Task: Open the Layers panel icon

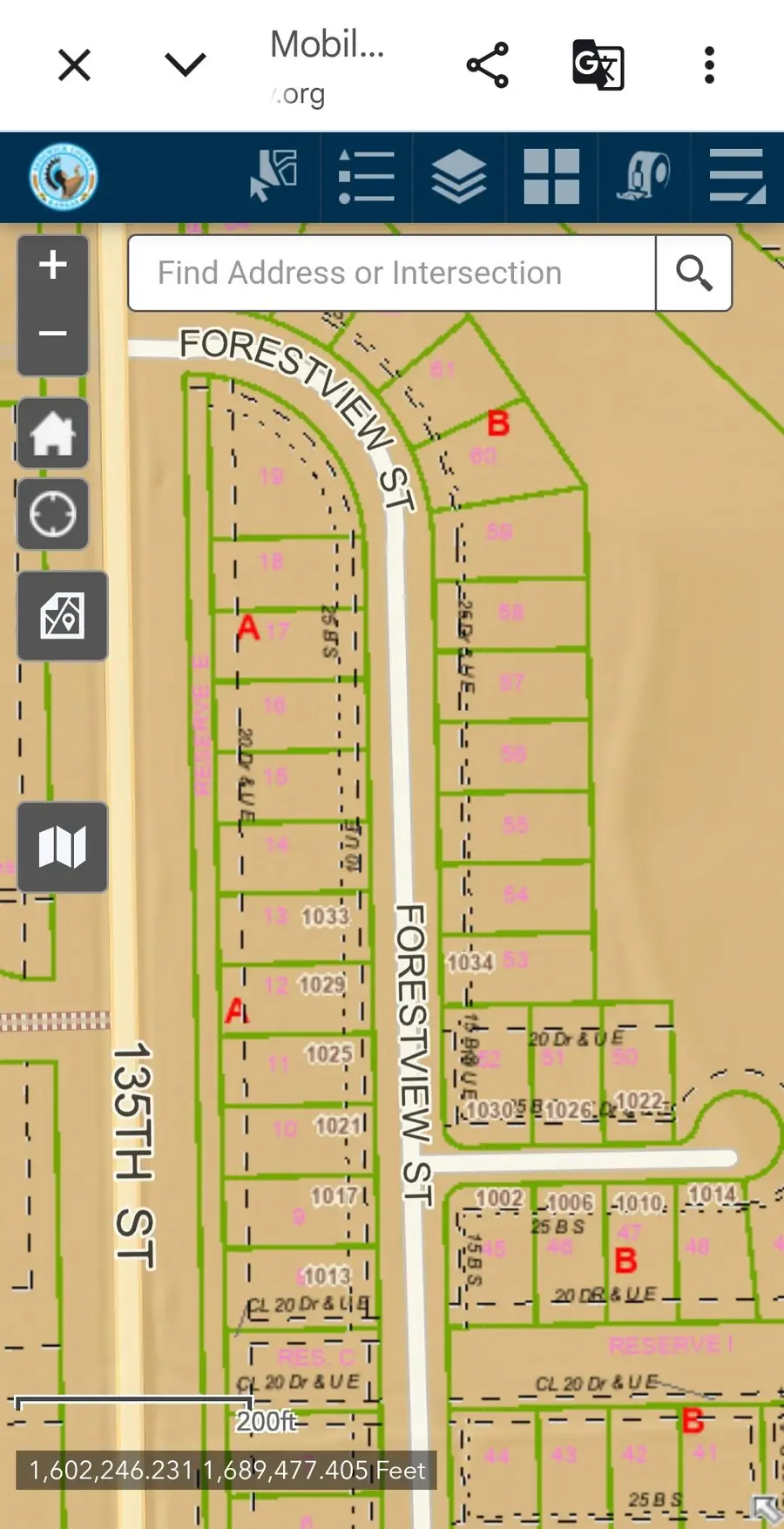Action: [x=459, y=178]
